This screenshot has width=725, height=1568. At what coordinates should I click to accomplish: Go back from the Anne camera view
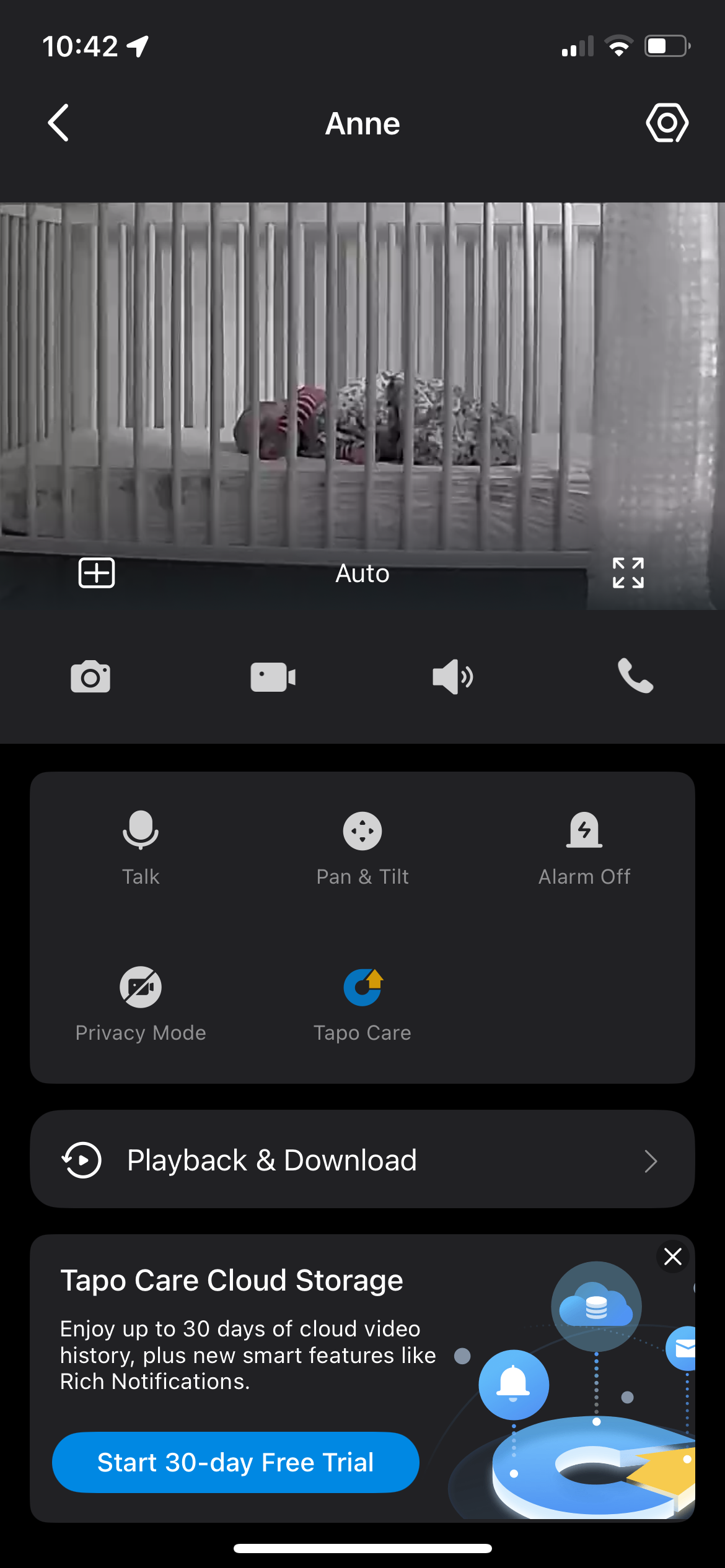58,123
